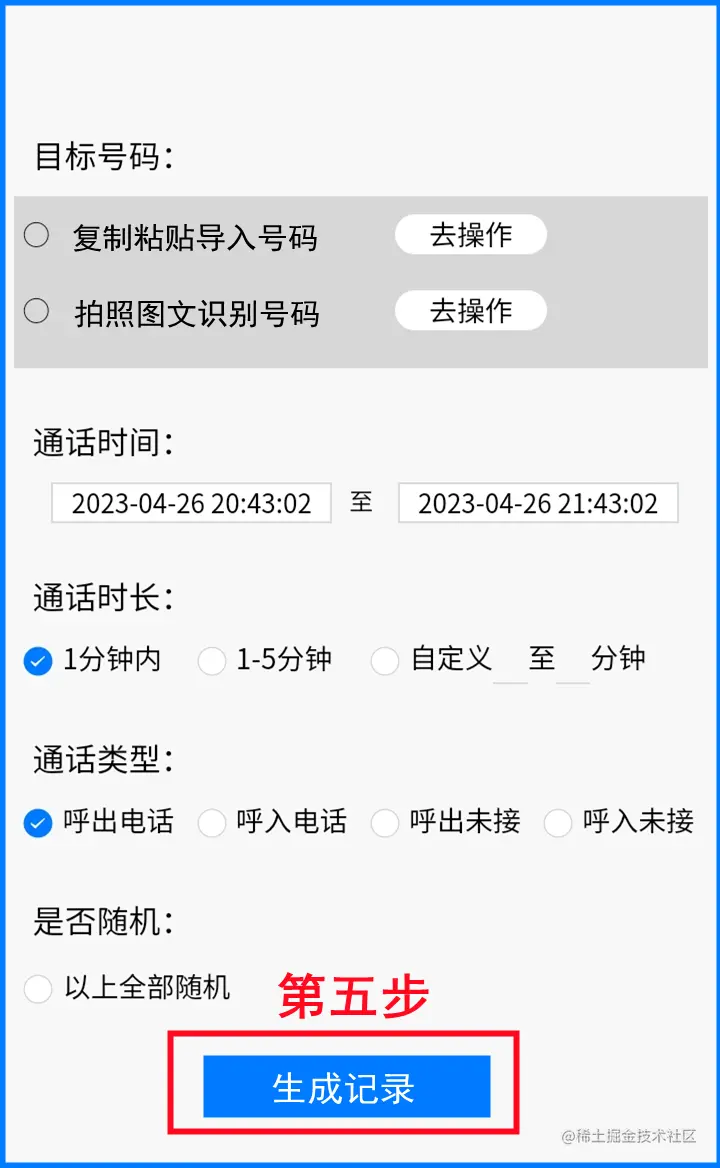Select the 呼出电话 call type

[38, 822]
